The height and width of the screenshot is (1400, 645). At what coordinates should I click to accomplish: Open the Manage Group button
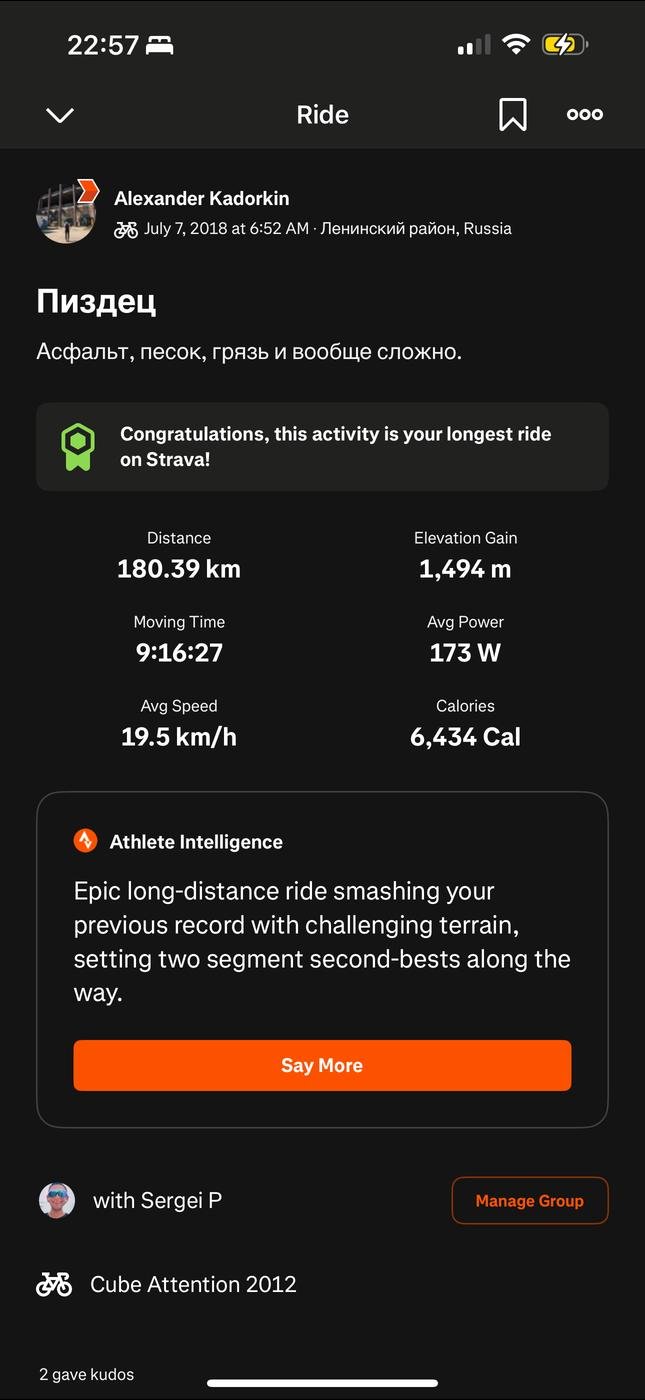tap(530, 1201)
